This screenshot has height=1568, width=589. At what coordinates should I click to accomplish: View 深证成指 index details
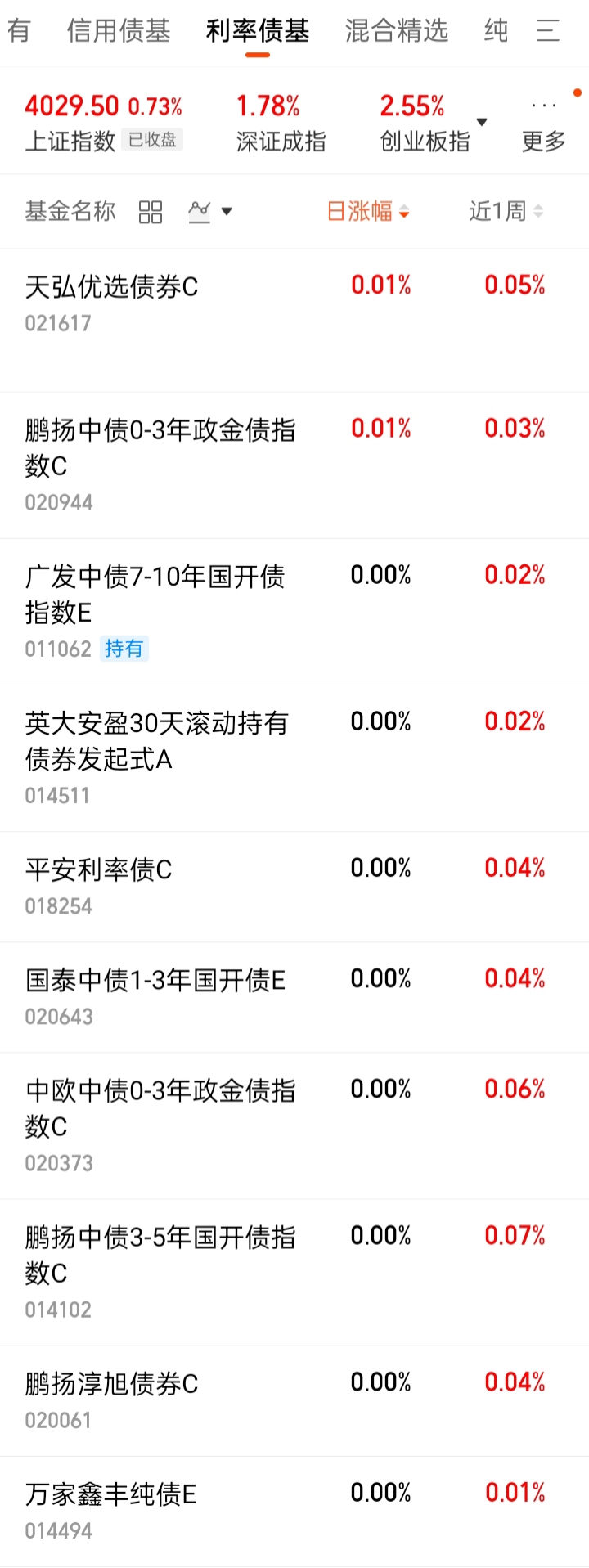pos(281,123)
